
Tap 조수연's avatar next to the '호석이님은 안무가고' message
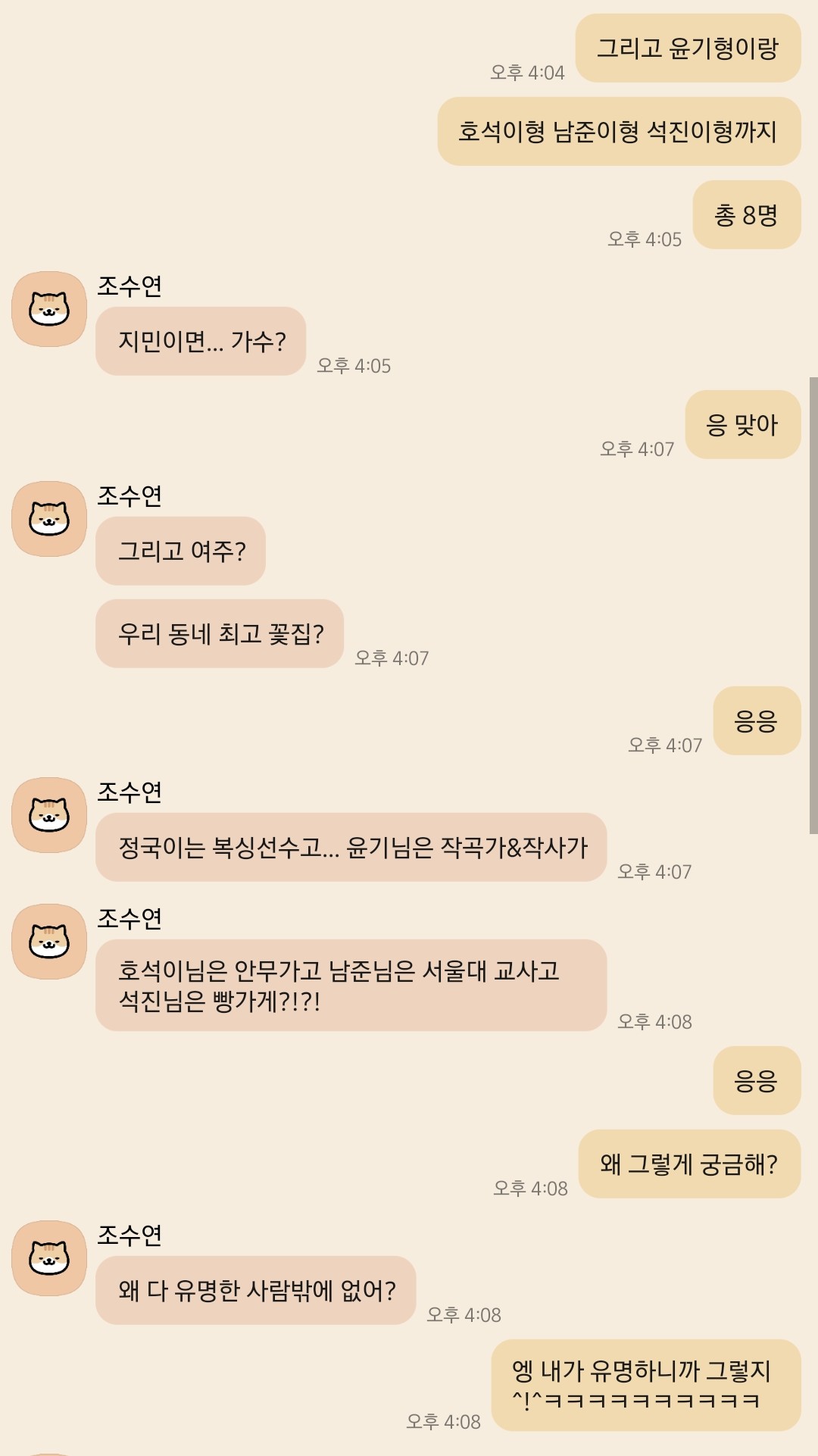coord(49,942)
